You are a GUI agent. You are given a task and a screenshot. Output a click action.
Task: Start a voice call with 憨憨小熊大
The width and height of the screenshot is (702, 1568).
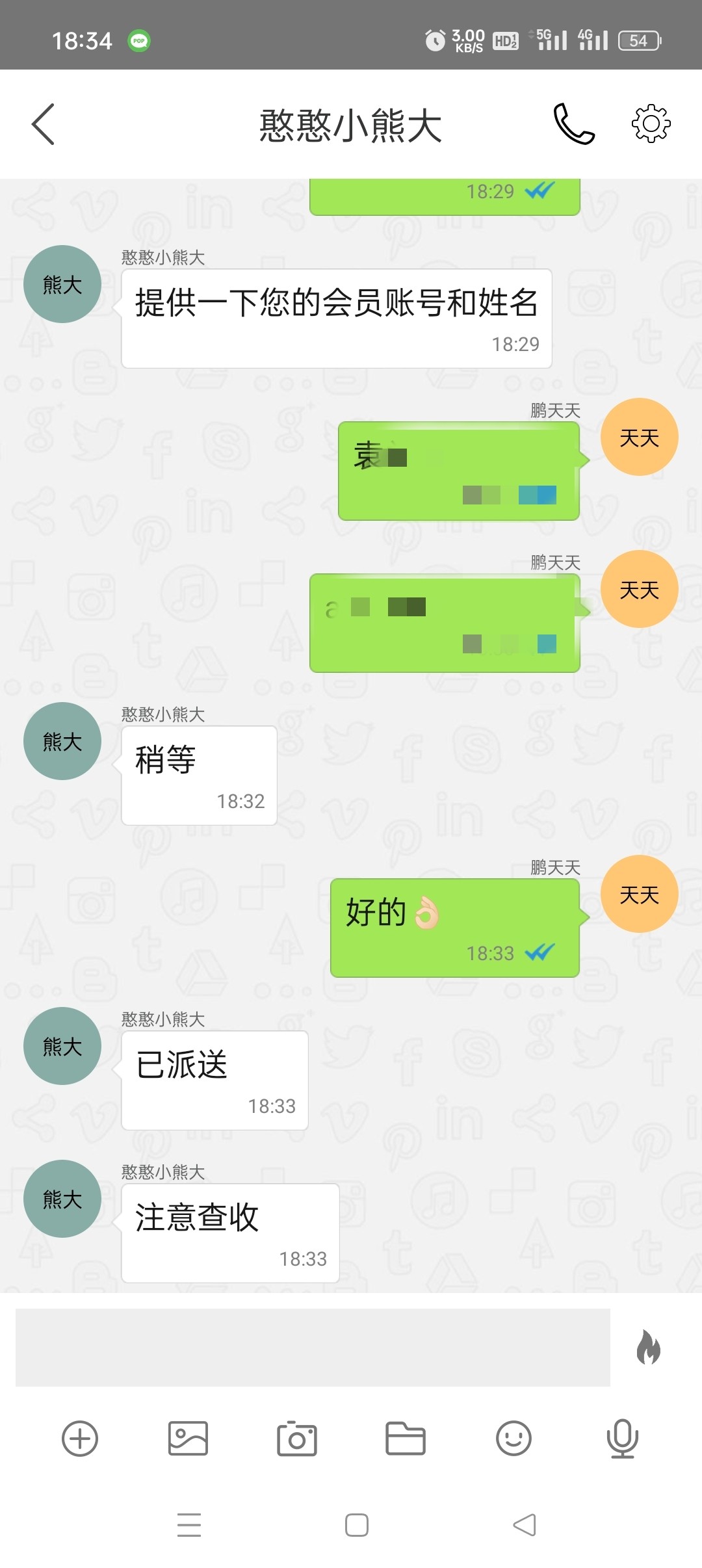click(x=573, y=124)
